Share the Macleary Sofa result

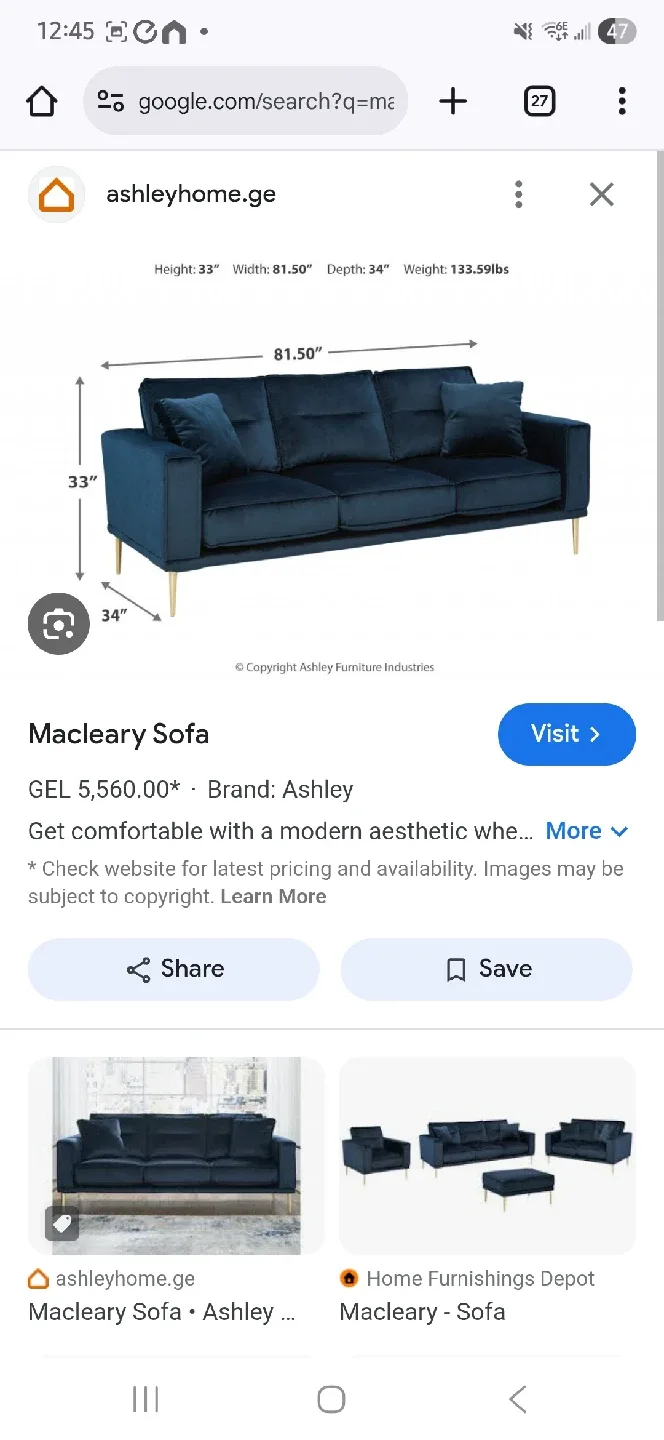click(x=174, y=969)
